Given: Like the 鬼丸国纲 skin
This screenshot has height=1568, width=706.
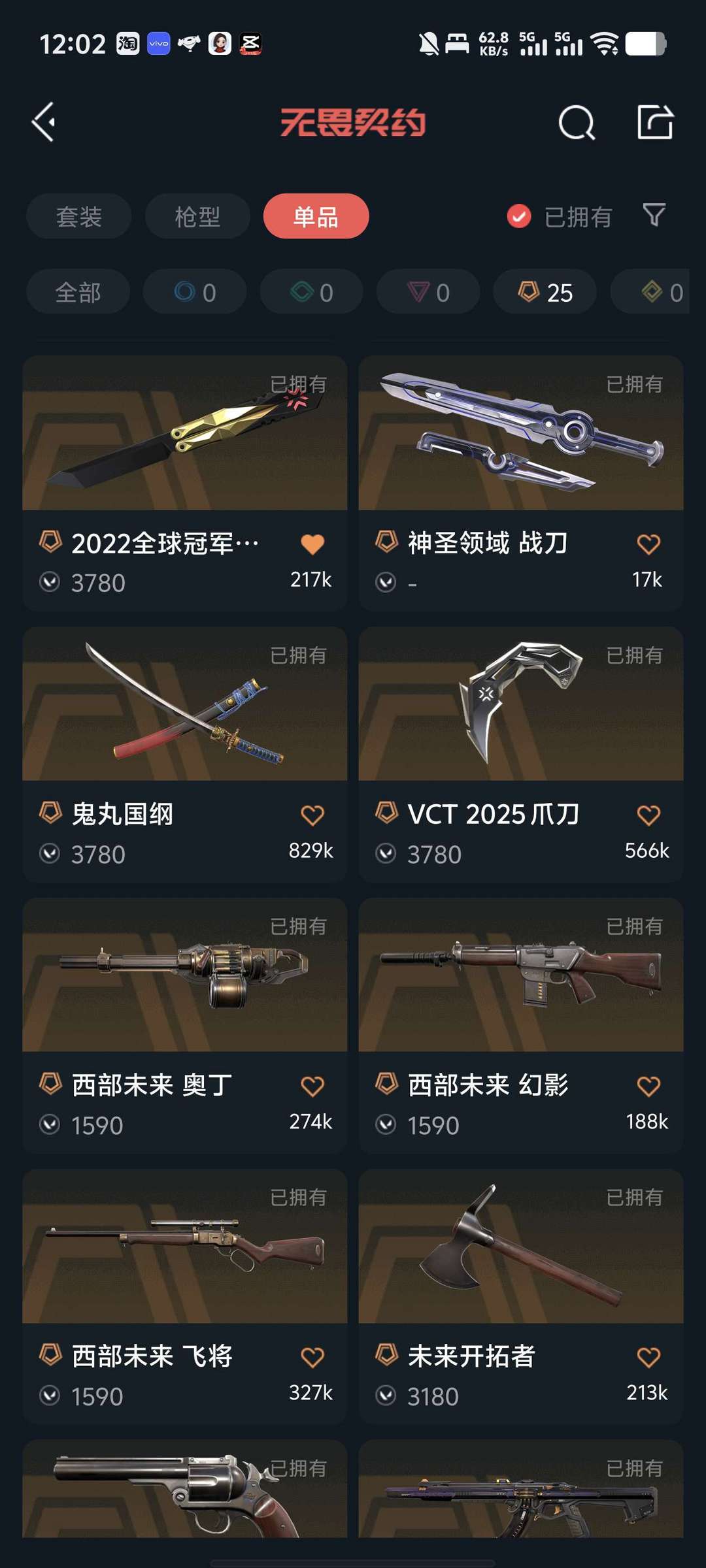Looking at the screenshot, I should [312, 815].
